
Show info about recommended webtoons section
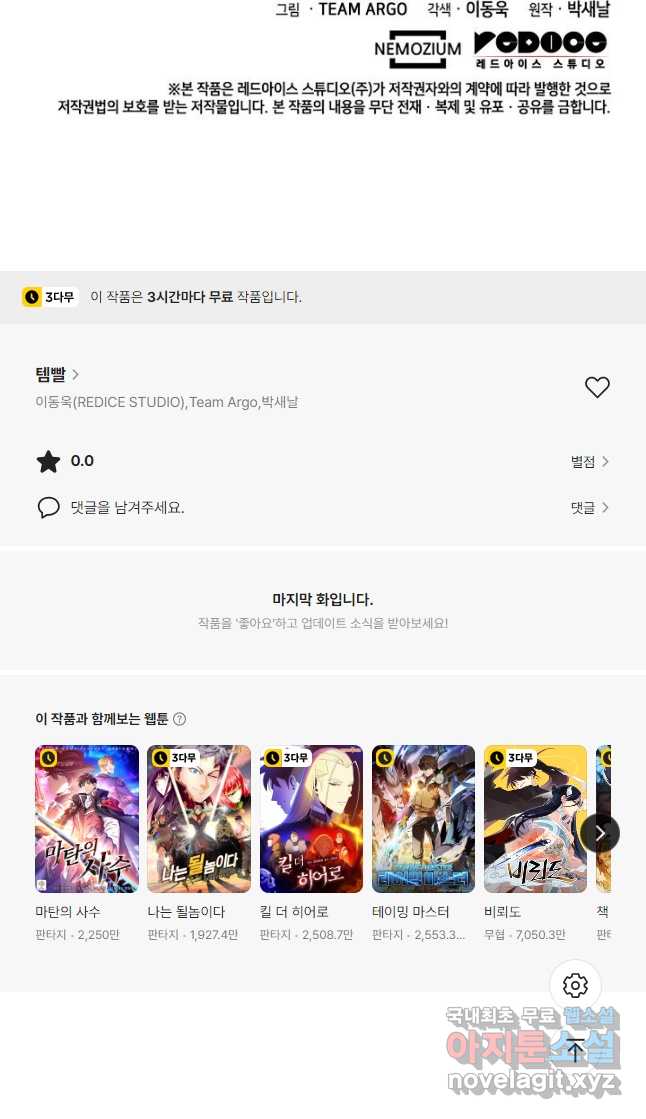180,719
